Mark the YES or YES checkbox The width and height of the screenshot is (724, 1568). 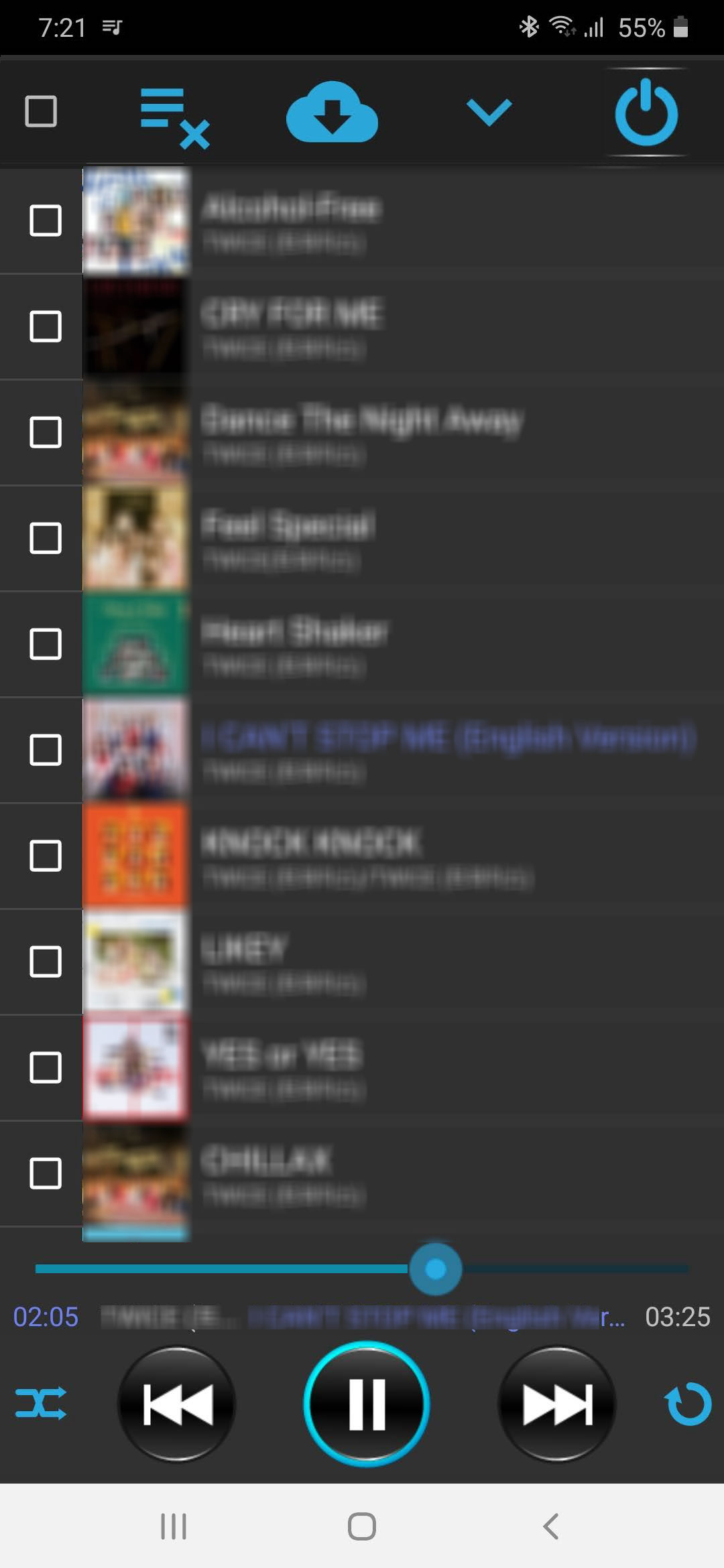click(x=46, y=1067)
